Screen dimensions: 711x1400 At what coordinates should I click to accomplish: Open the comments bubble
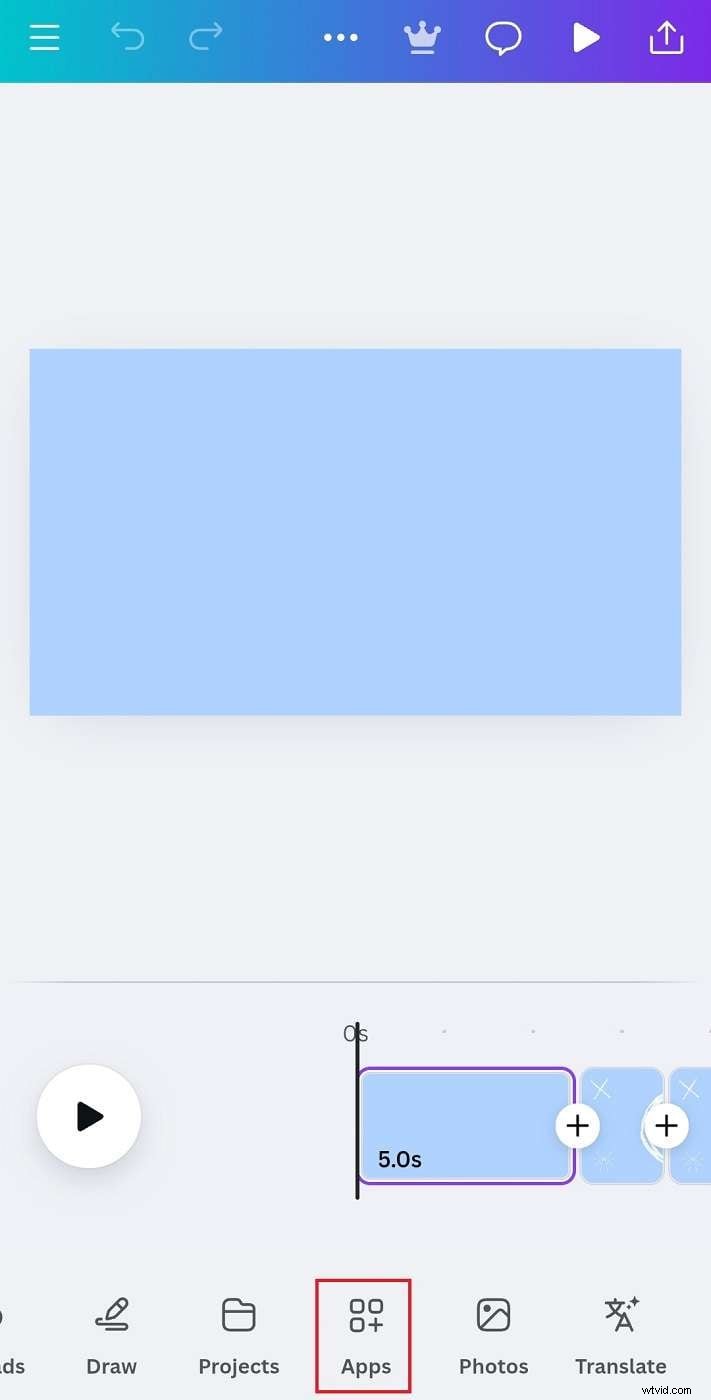tap(503, 39)
